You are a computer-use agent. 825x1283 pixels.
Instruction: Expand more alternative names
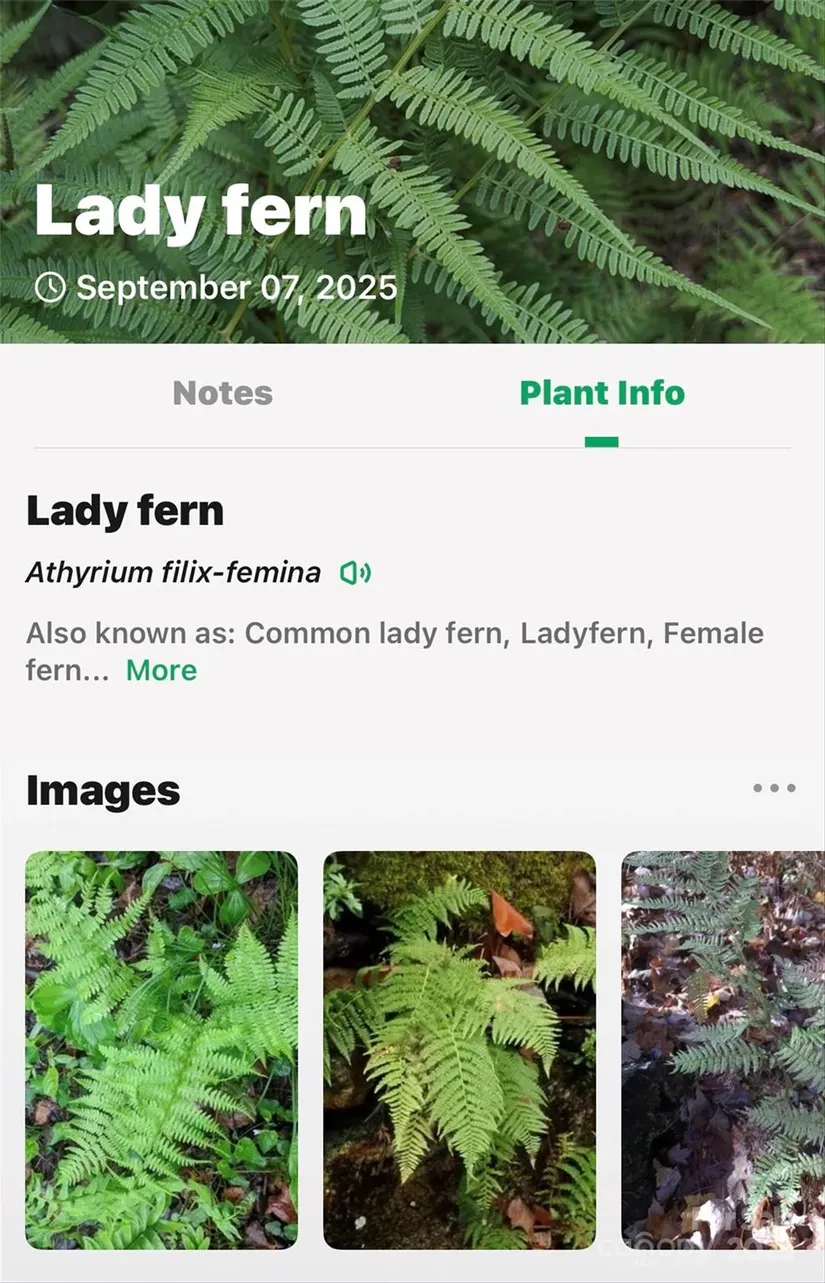click(x=161, y=670)
